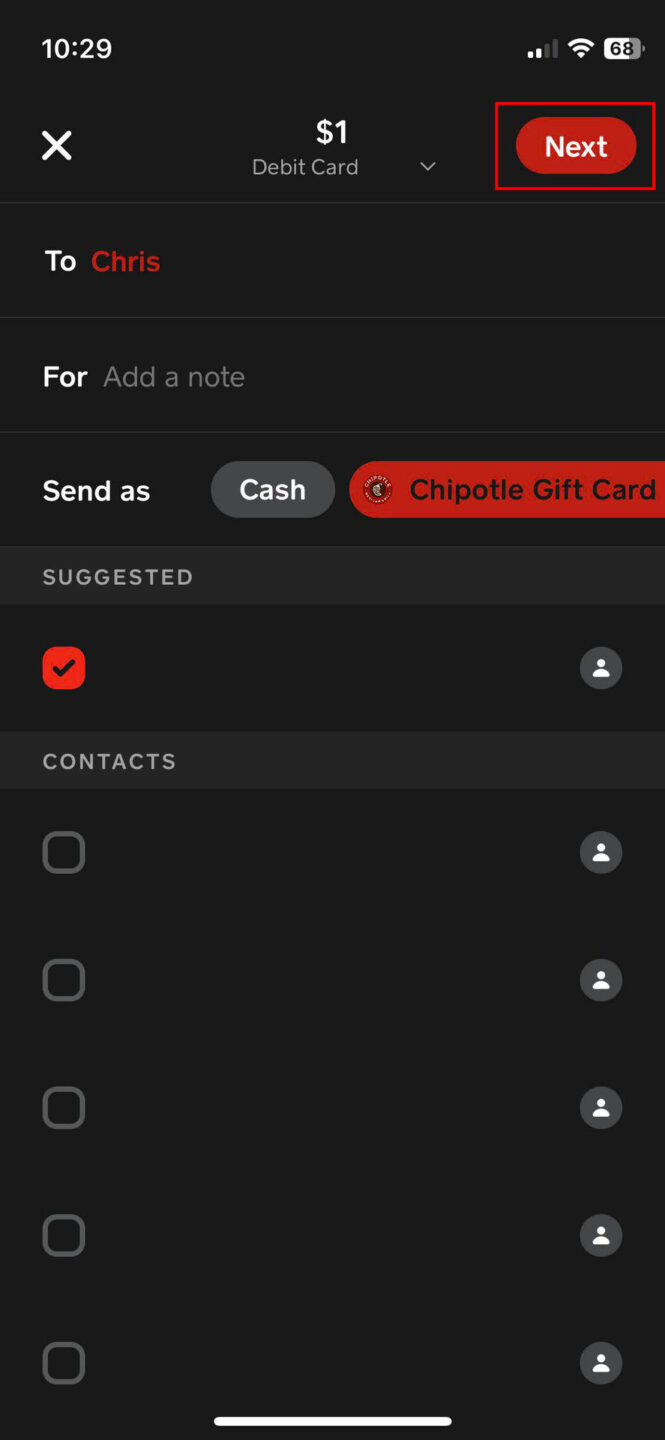Close the payment screen with X

click(57, 146)
